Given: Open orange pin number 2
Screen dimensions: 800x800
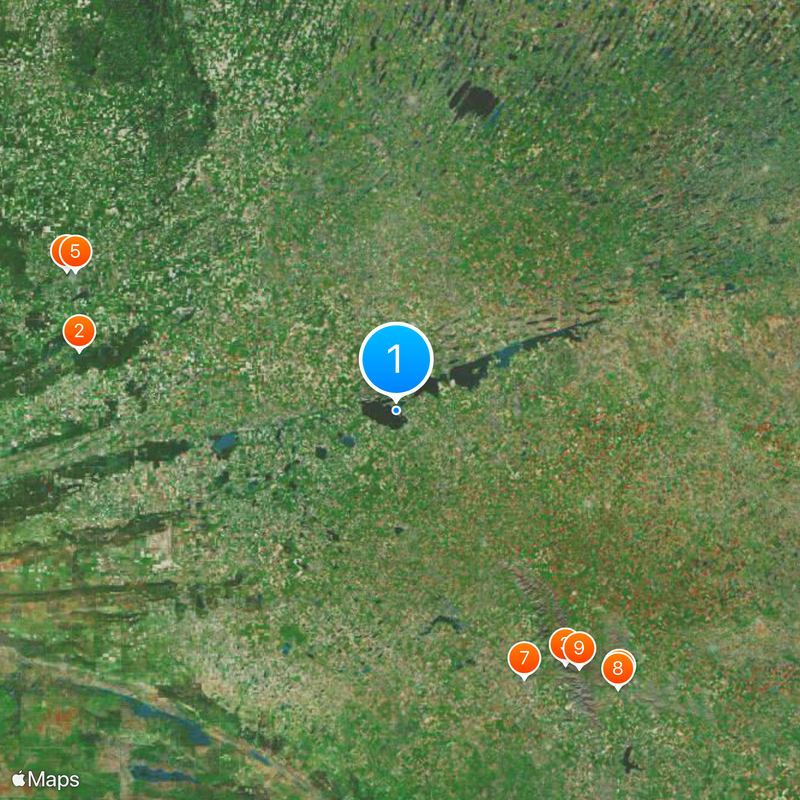Looking at the screenshot, I should (79, 331).
